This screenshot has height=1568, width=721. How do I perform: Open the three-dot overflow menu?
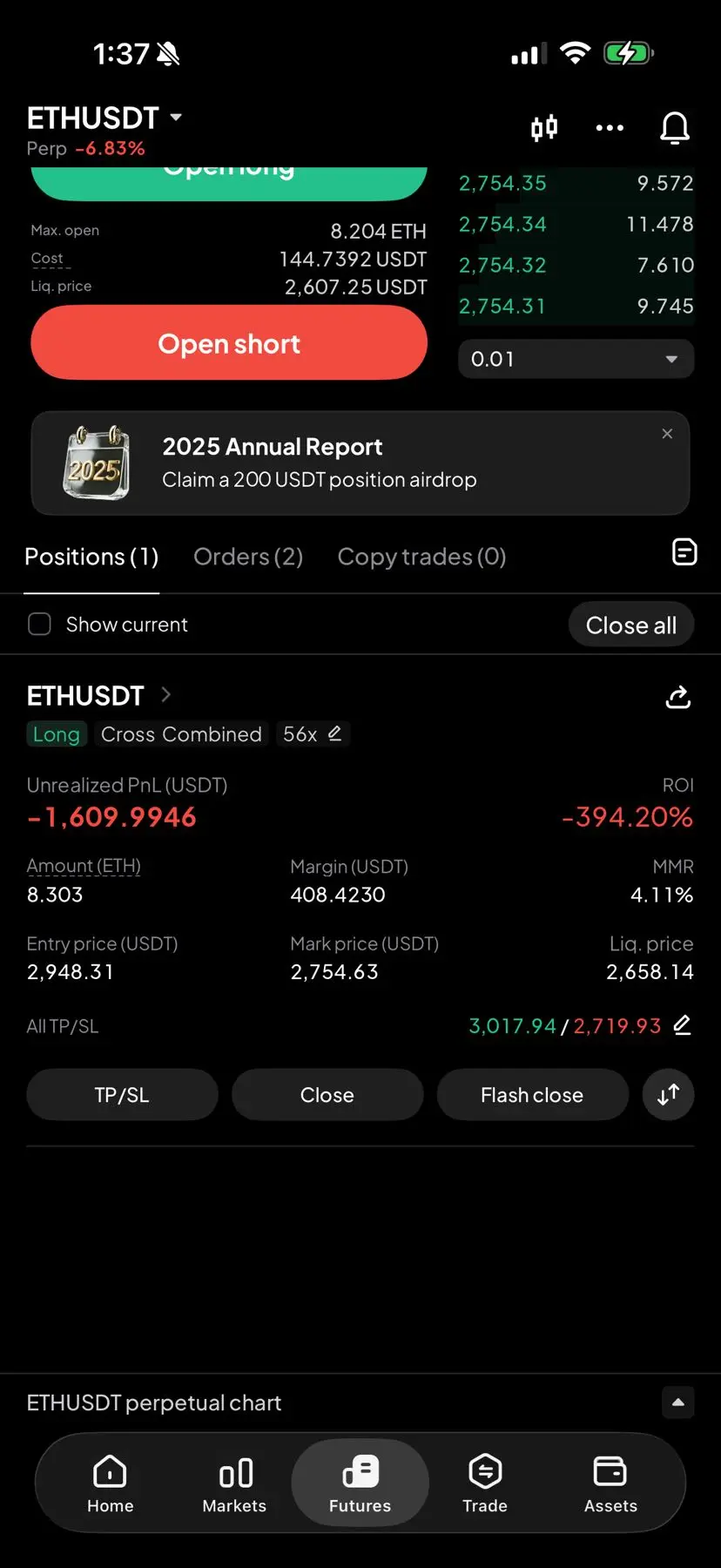tap(610, 128)
